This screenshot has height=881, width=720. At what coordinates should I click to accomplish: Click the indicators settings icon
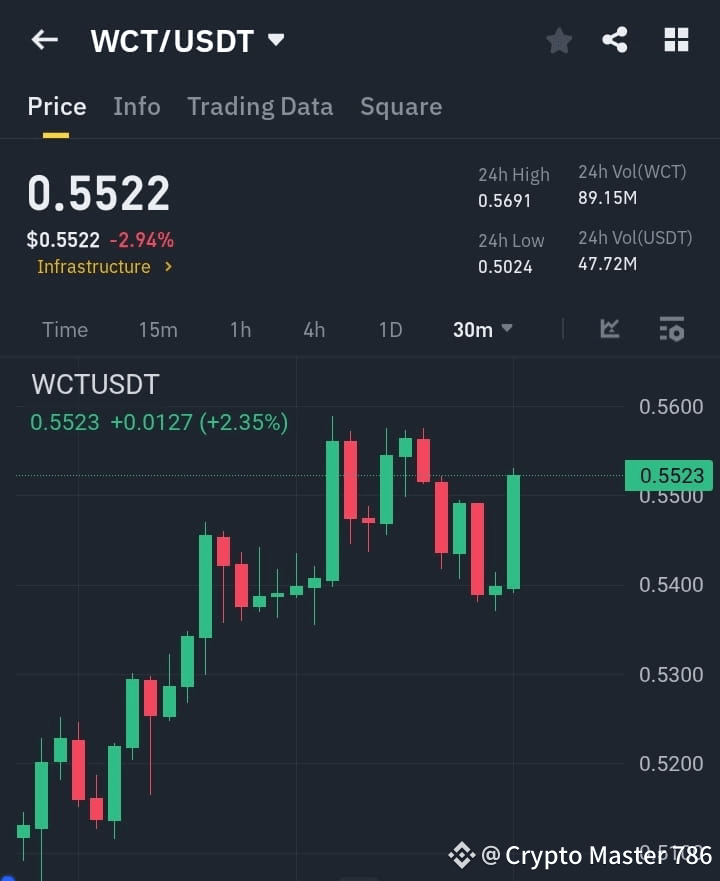point(673,329)
